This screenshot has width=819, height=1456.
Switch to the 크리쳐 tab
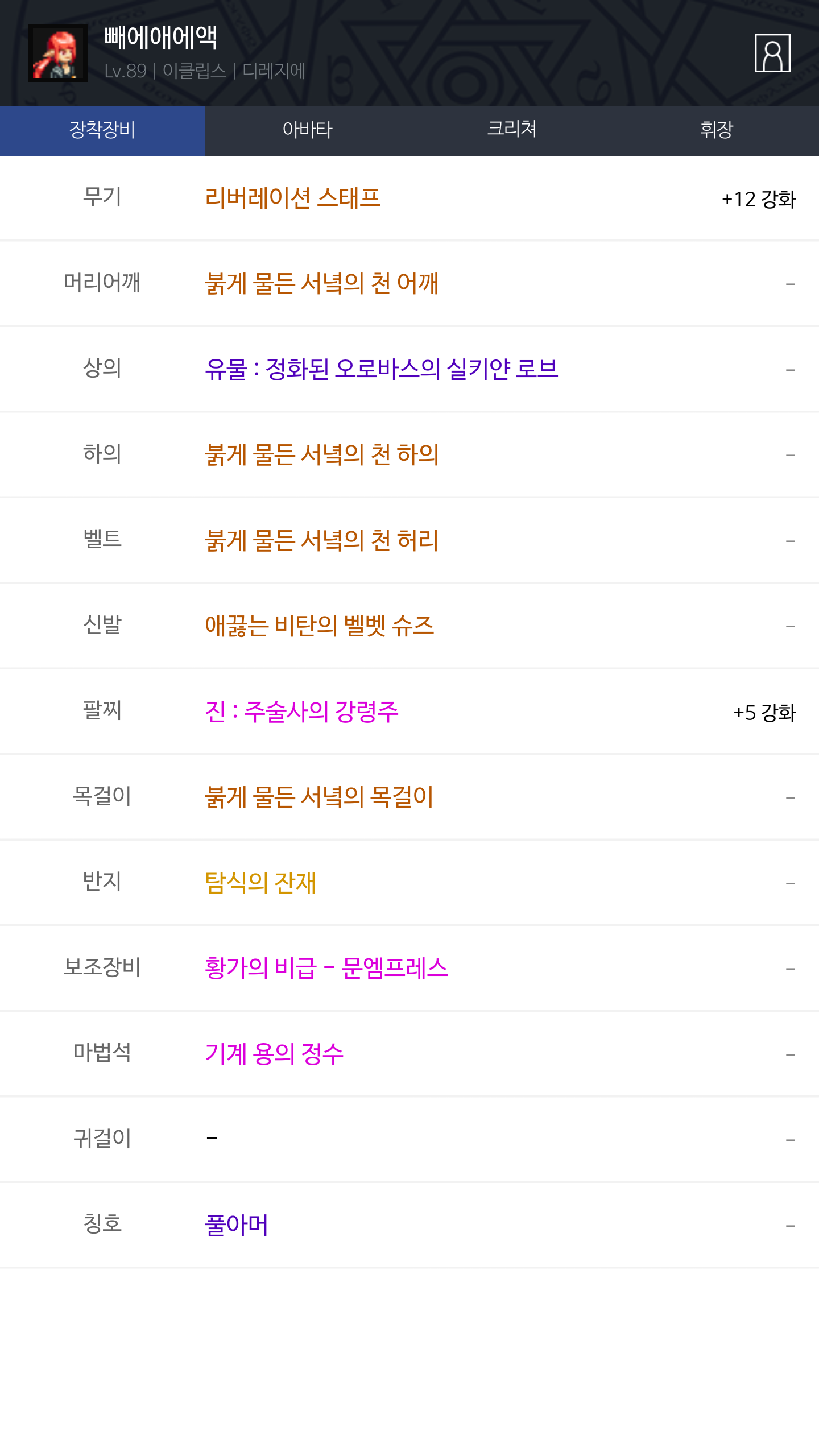click(512, 130)
